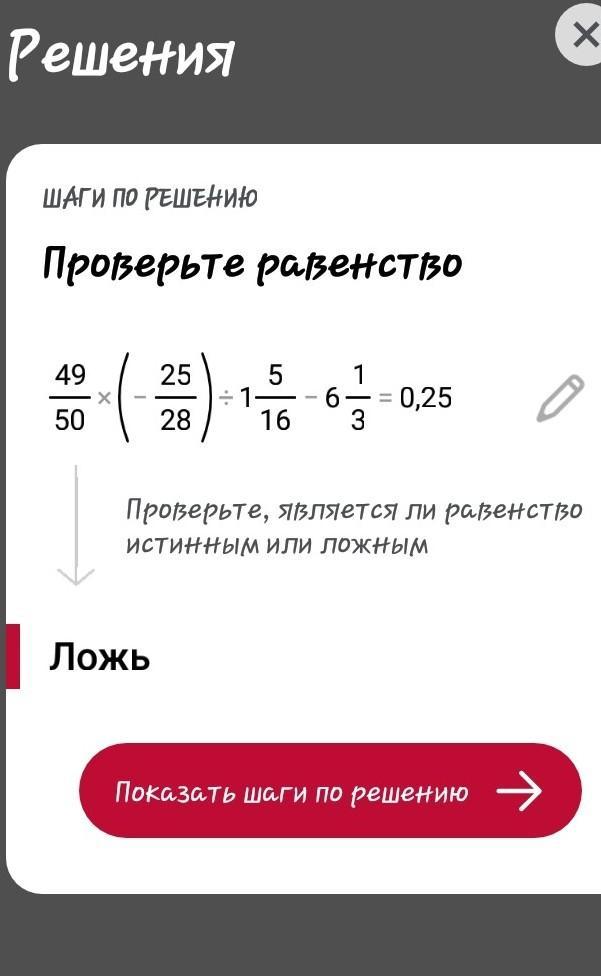Close the Решения panel
The width and height of the screenshot is (601, 976).
pyautogui.click(x=581, y=35)
